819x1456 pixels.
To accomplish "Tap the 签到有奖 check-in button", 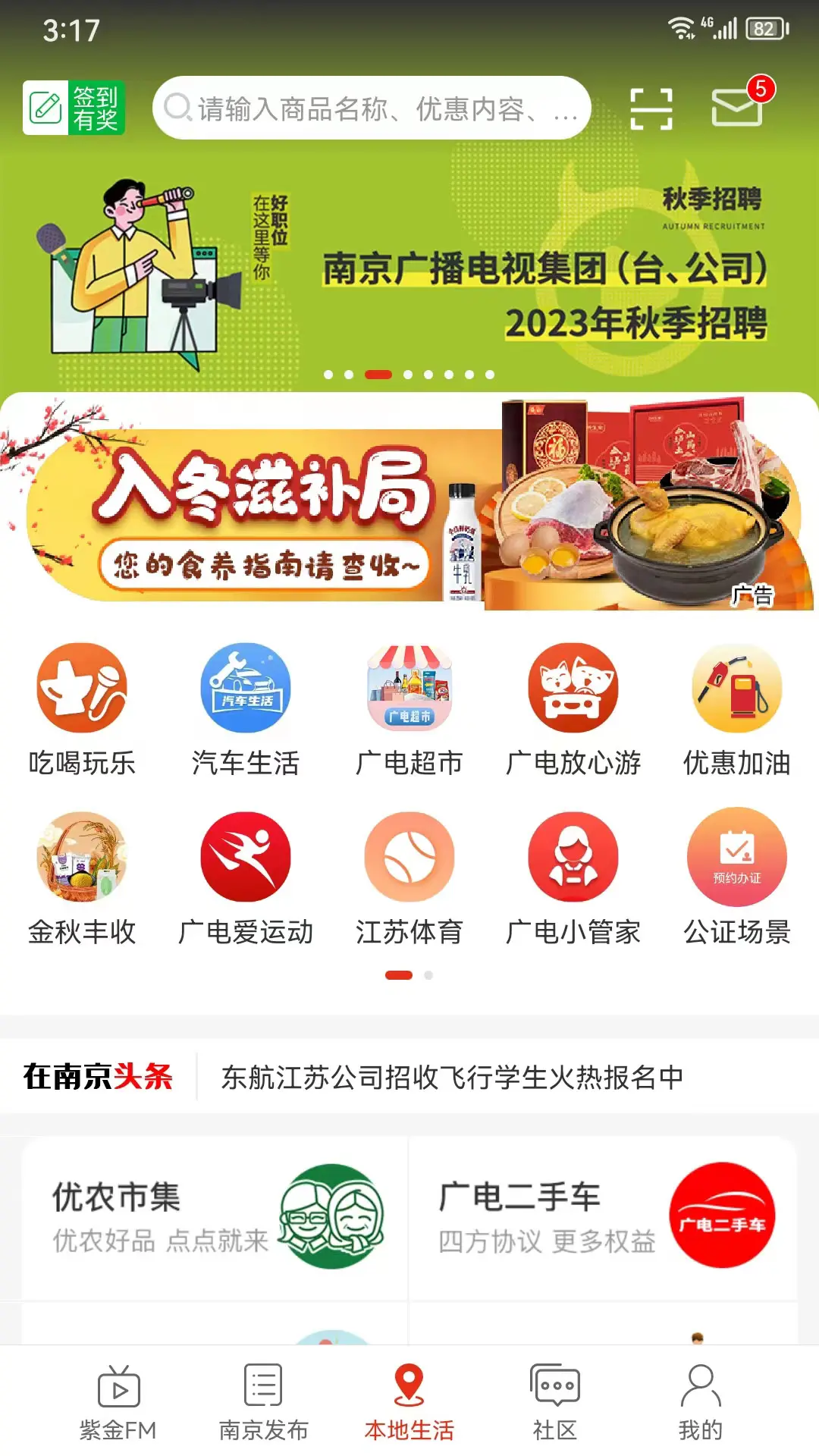I will click(74, 108).
